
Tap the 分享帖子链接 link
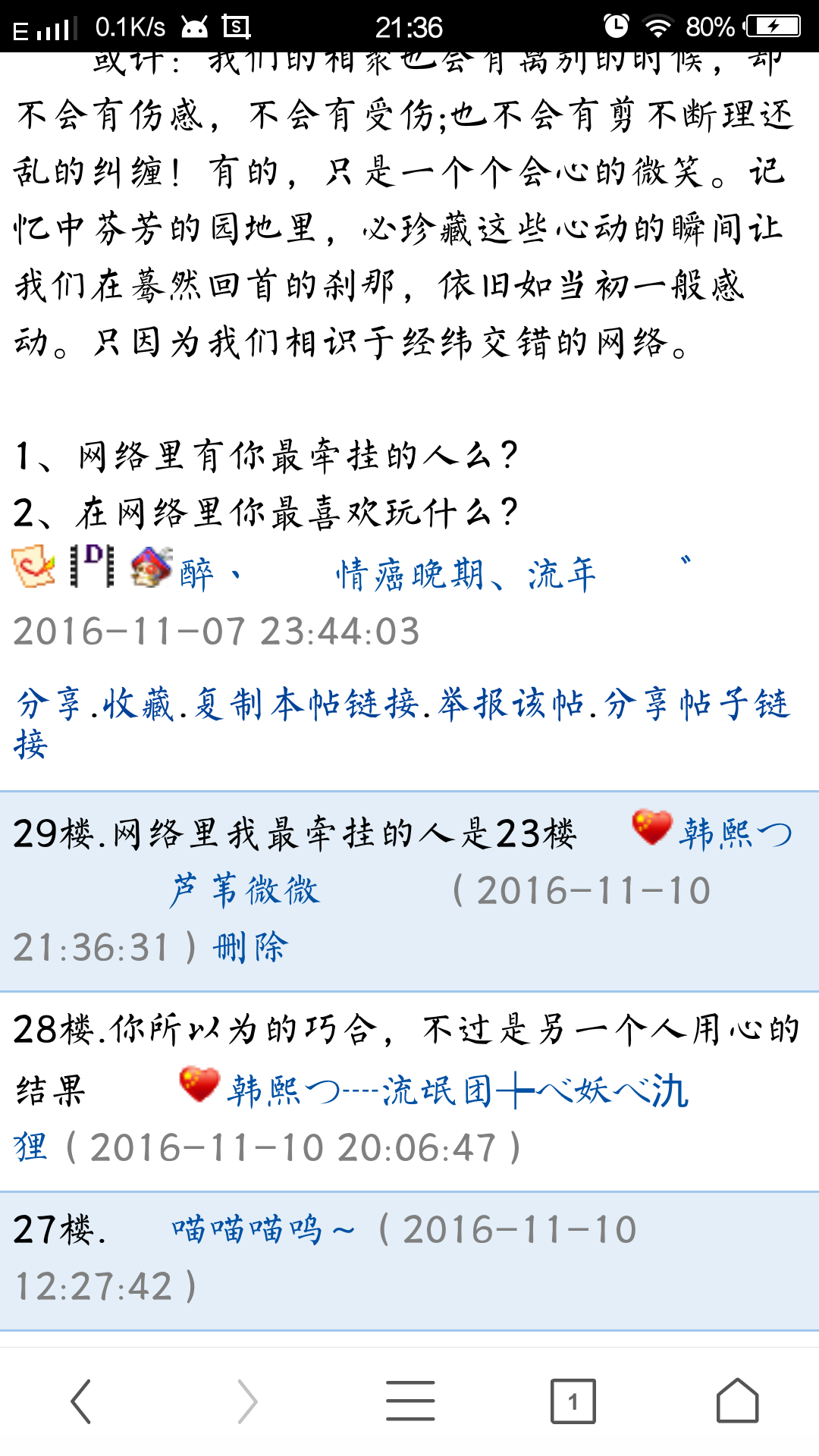(696, 704)
